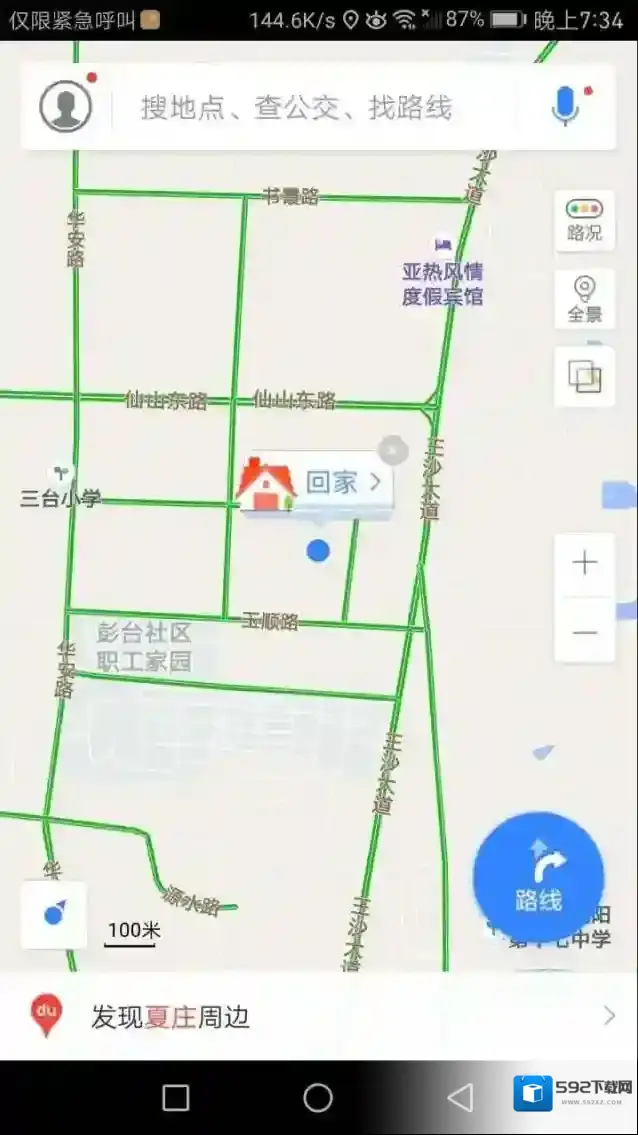Viewport: 638px width, 1135px height.
Task: Tap the search box for places and routes
Action: click(300, 107)
